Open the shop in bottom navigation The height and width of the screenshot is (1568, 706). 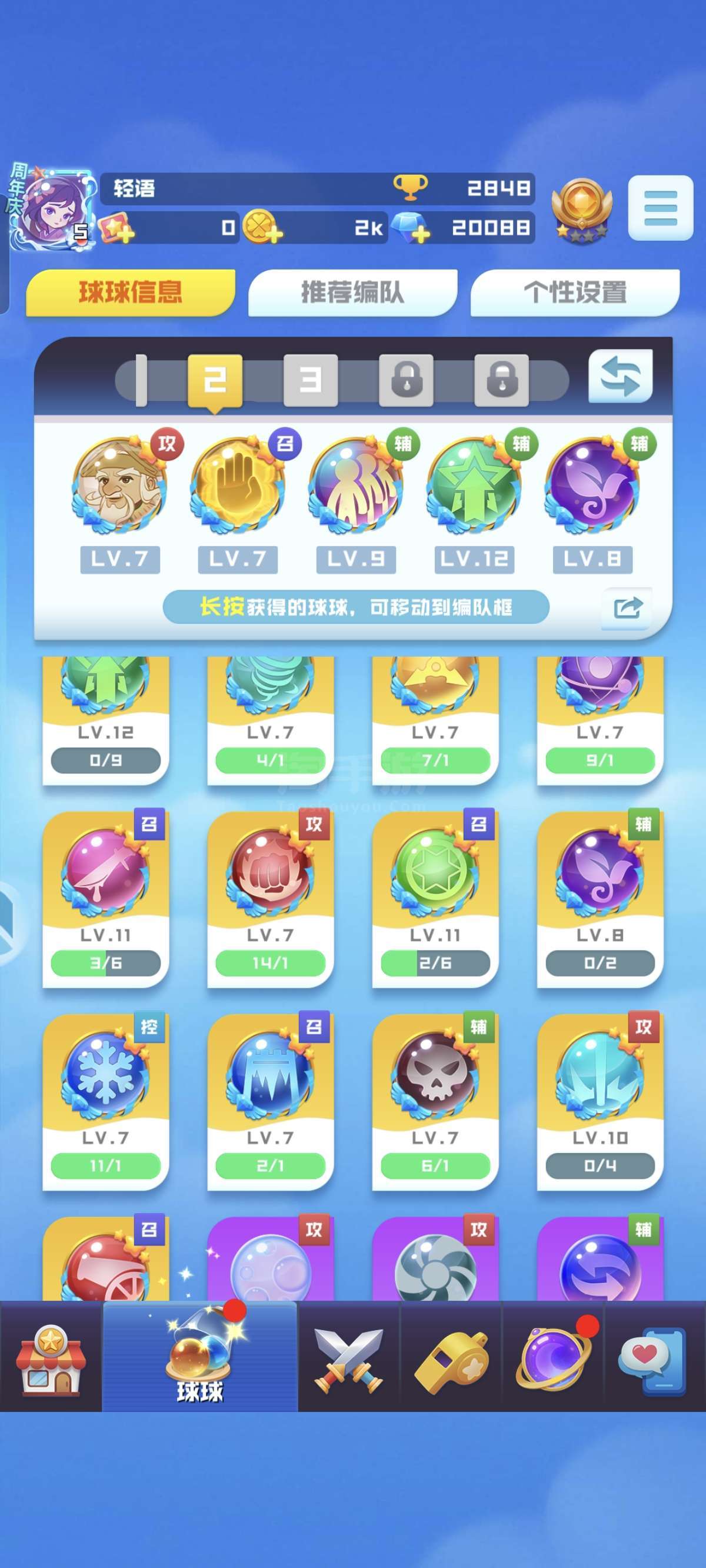point(51,1356)
